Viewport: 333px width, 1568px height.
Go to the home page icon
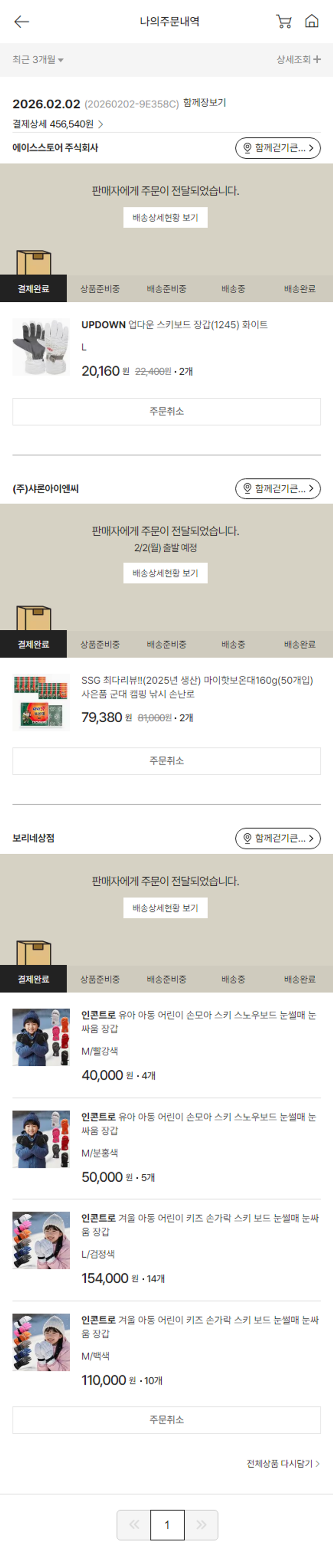[x=312, y=22]
